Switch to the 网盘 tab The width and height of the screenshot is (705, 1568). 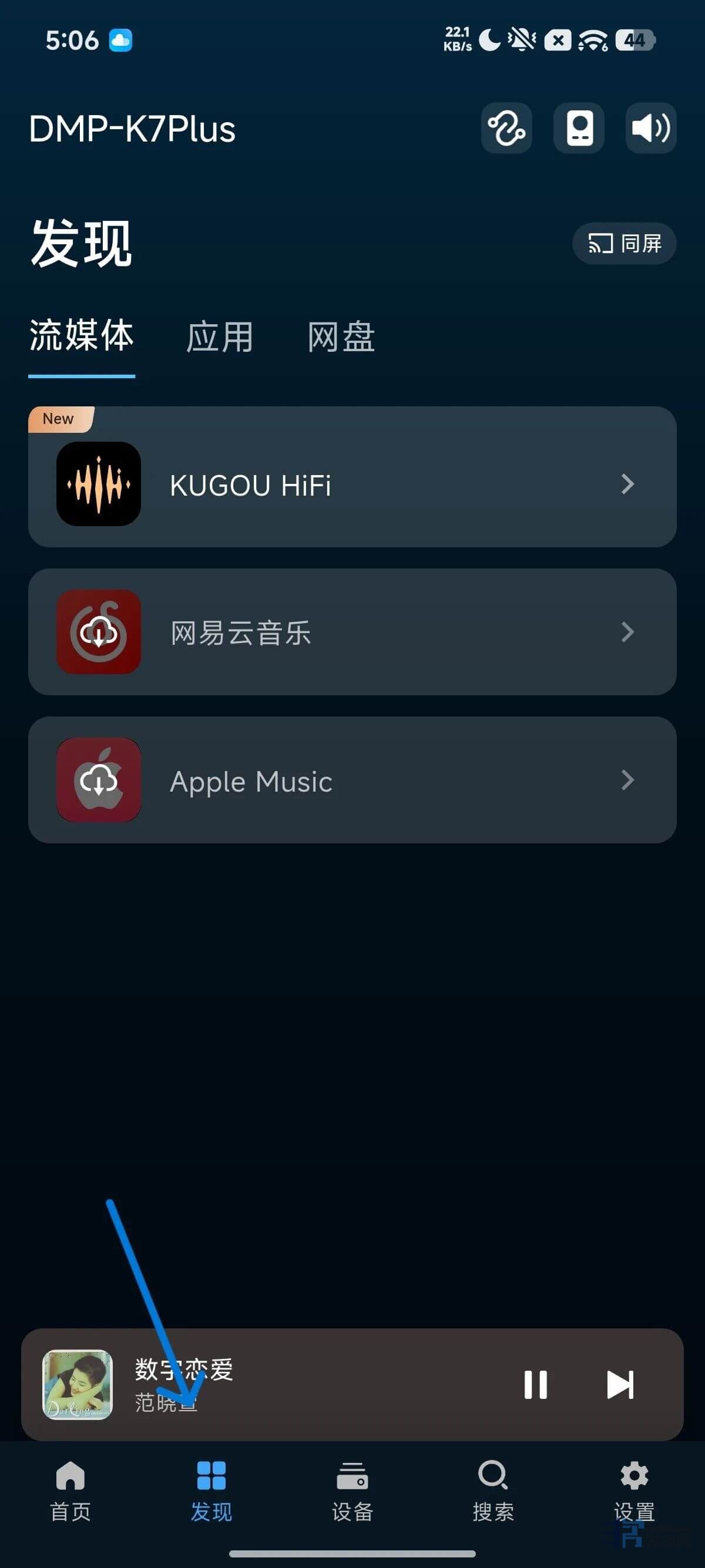pyautogui.click(x=341, y=337)
